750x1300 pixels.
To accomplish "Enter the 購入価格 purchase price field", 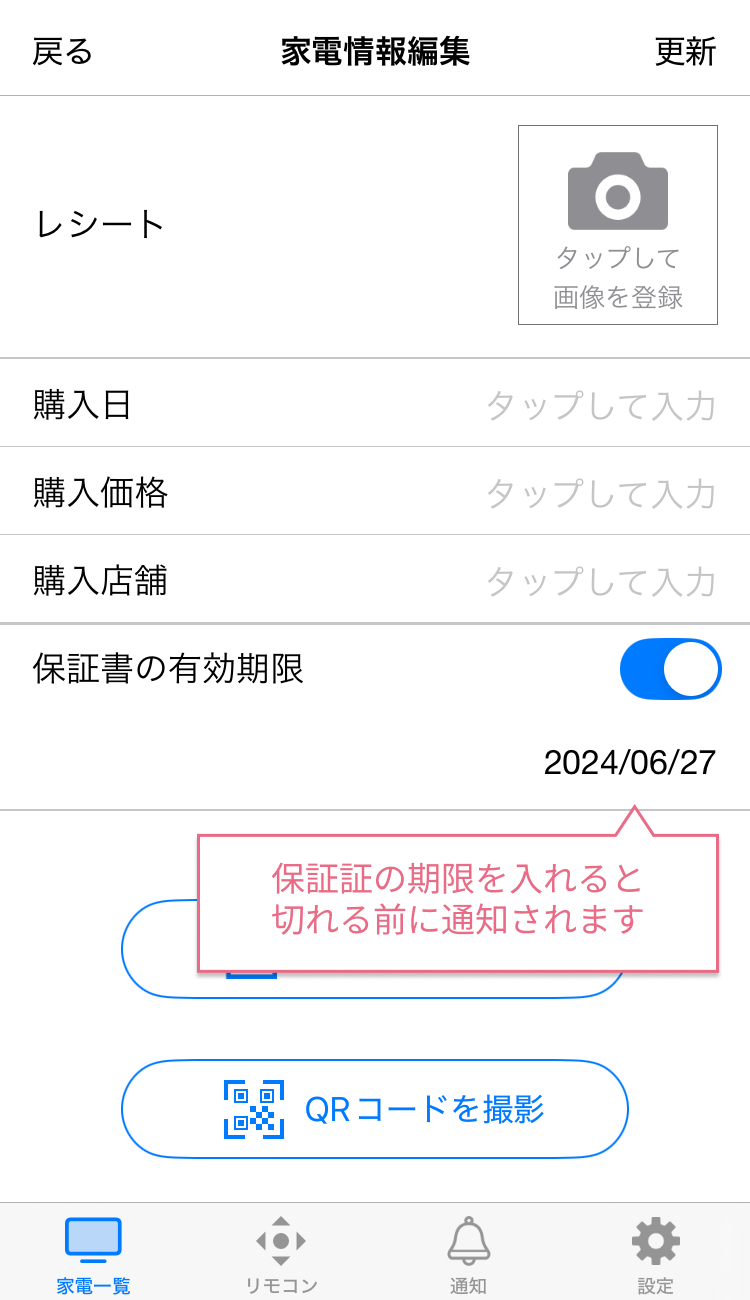I will click(x=375, y=492).
